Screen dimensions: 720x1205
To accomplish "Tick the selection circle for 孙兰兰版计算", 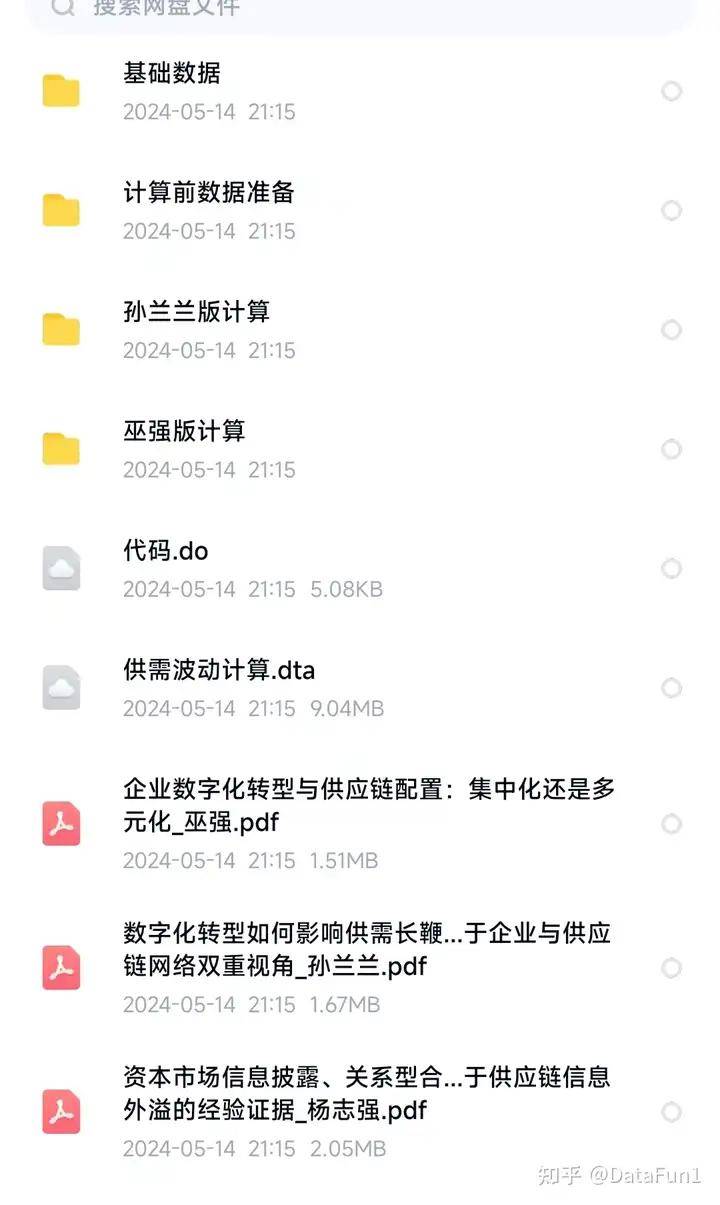I will pos(672,330).
